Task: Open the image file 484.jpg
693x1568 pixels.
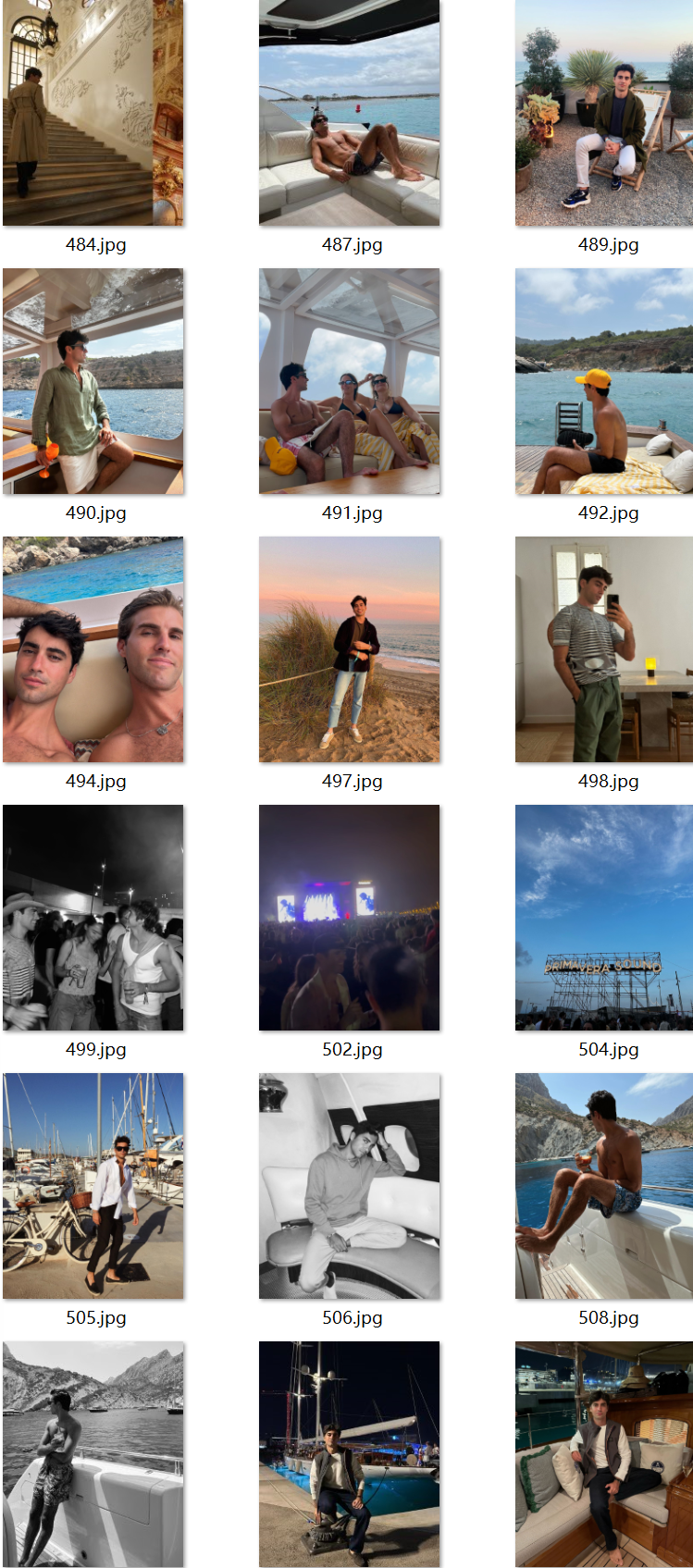Action: 93,113
